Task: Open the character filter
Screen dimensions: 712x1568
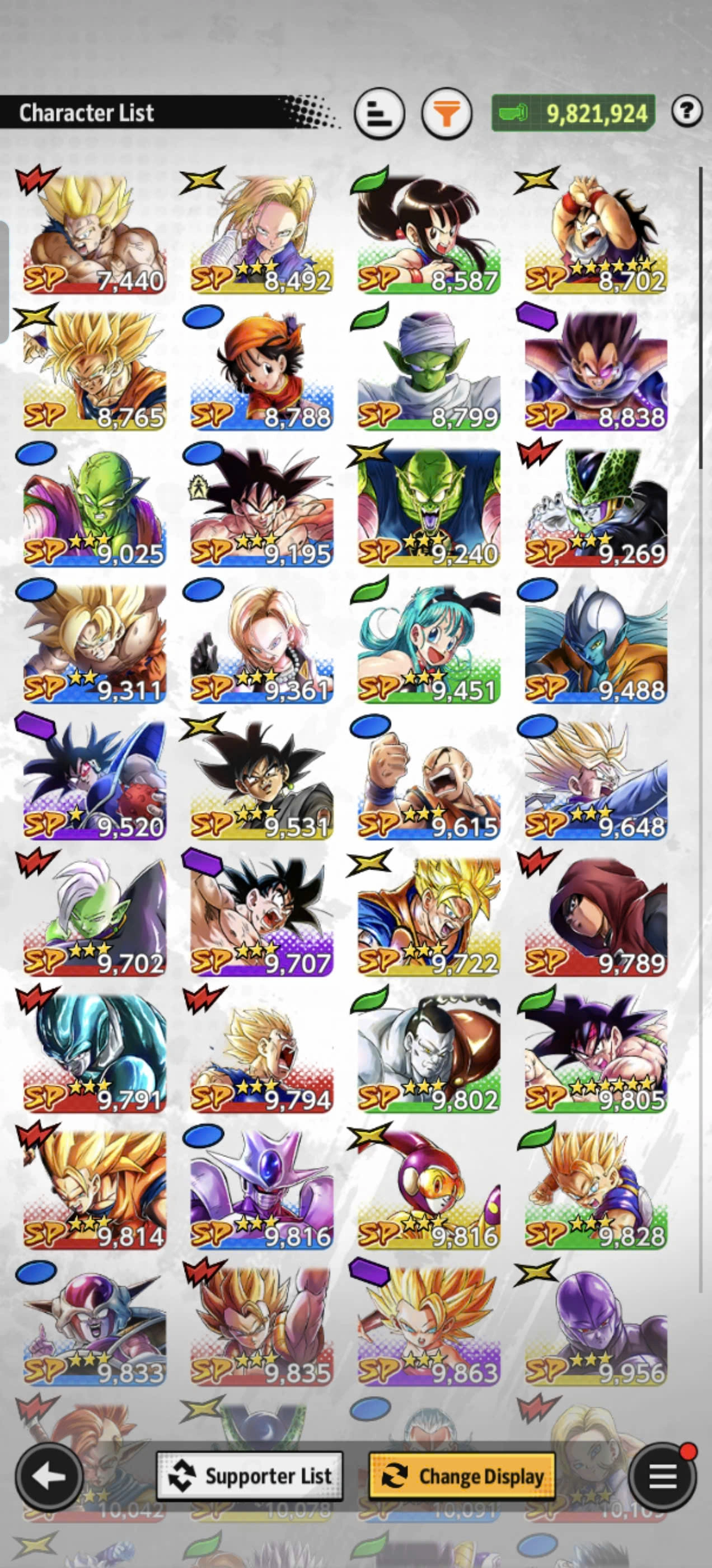Action: pos(446,114)
